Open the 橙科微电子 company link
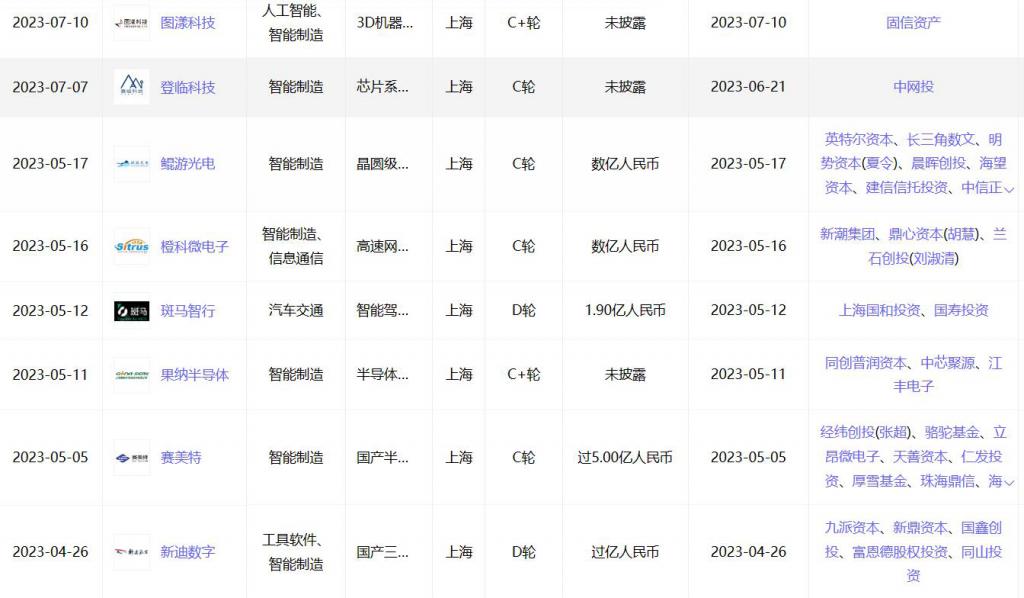 [x=194, y=246]
